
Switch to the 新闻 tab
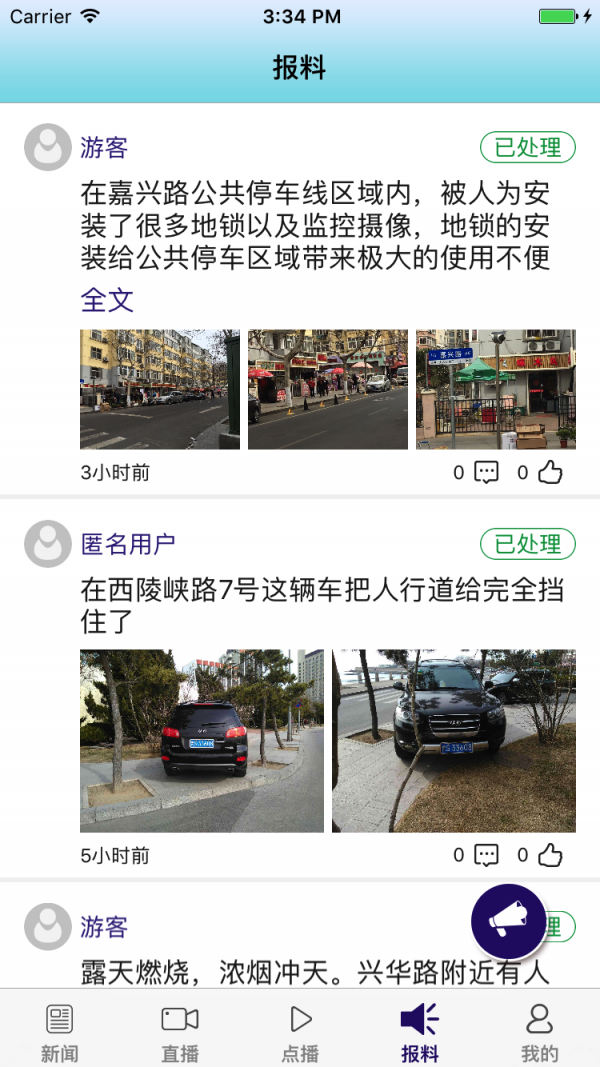(60, 1030)
